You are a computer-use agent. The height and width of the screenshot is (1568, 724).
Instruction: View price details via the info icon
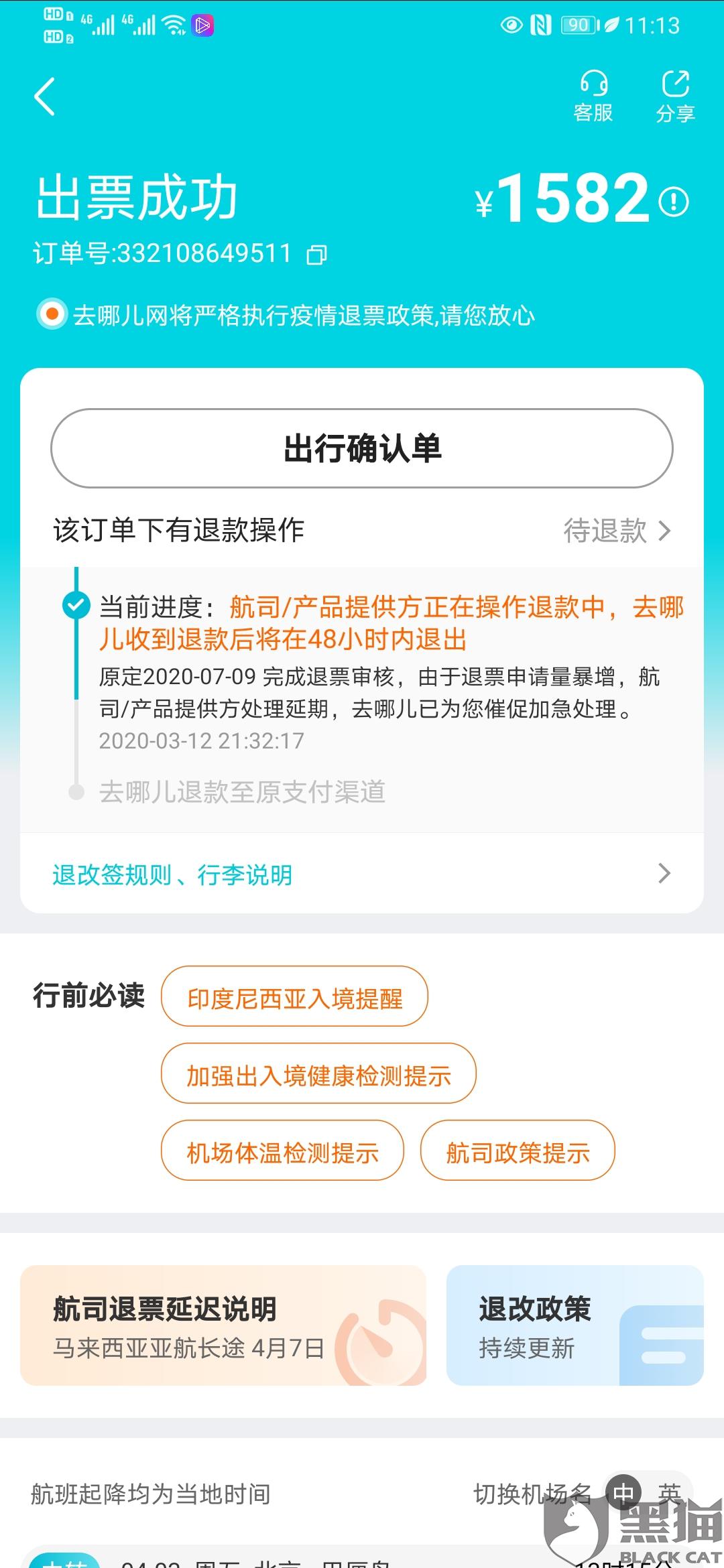(673, 201)
